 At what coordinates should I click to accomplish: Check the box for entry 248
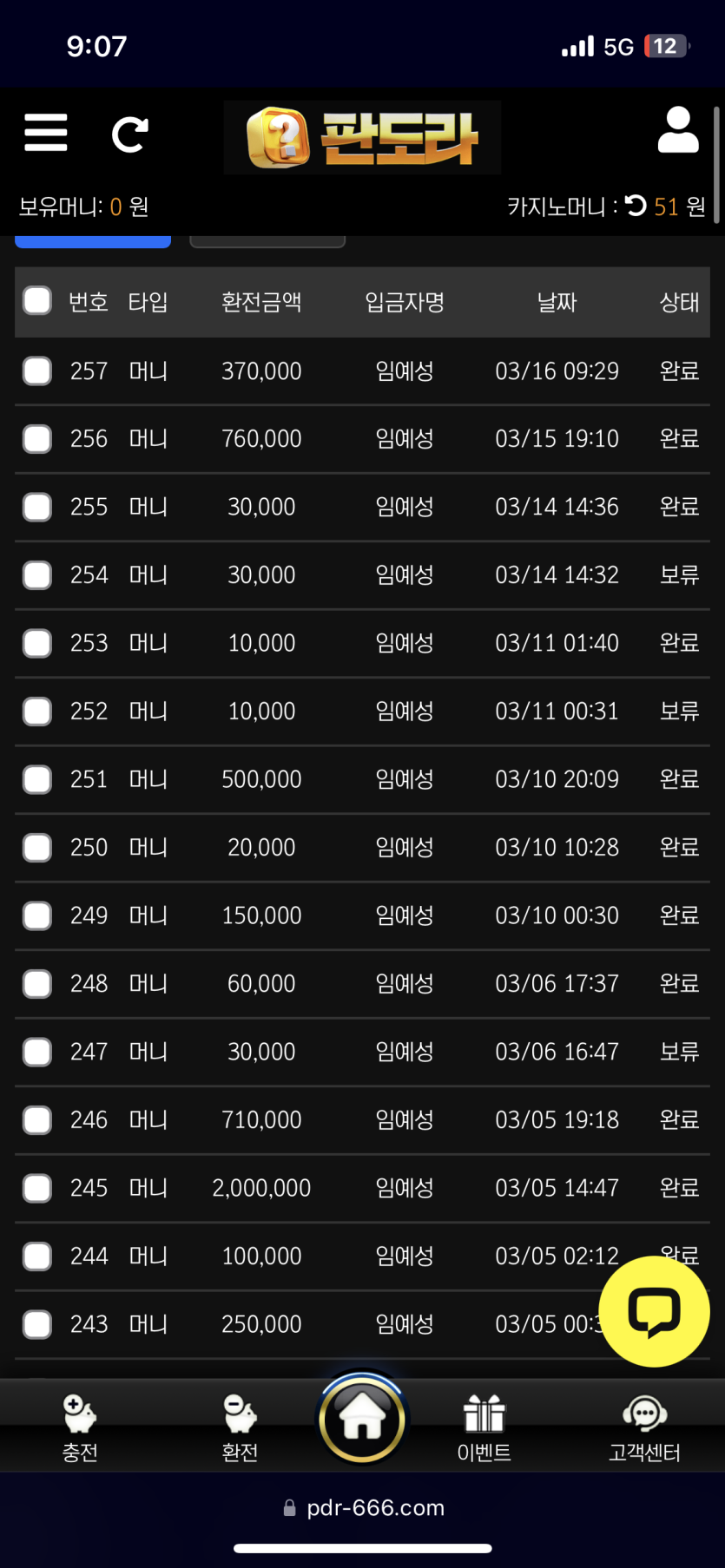(x=37, y=983)
